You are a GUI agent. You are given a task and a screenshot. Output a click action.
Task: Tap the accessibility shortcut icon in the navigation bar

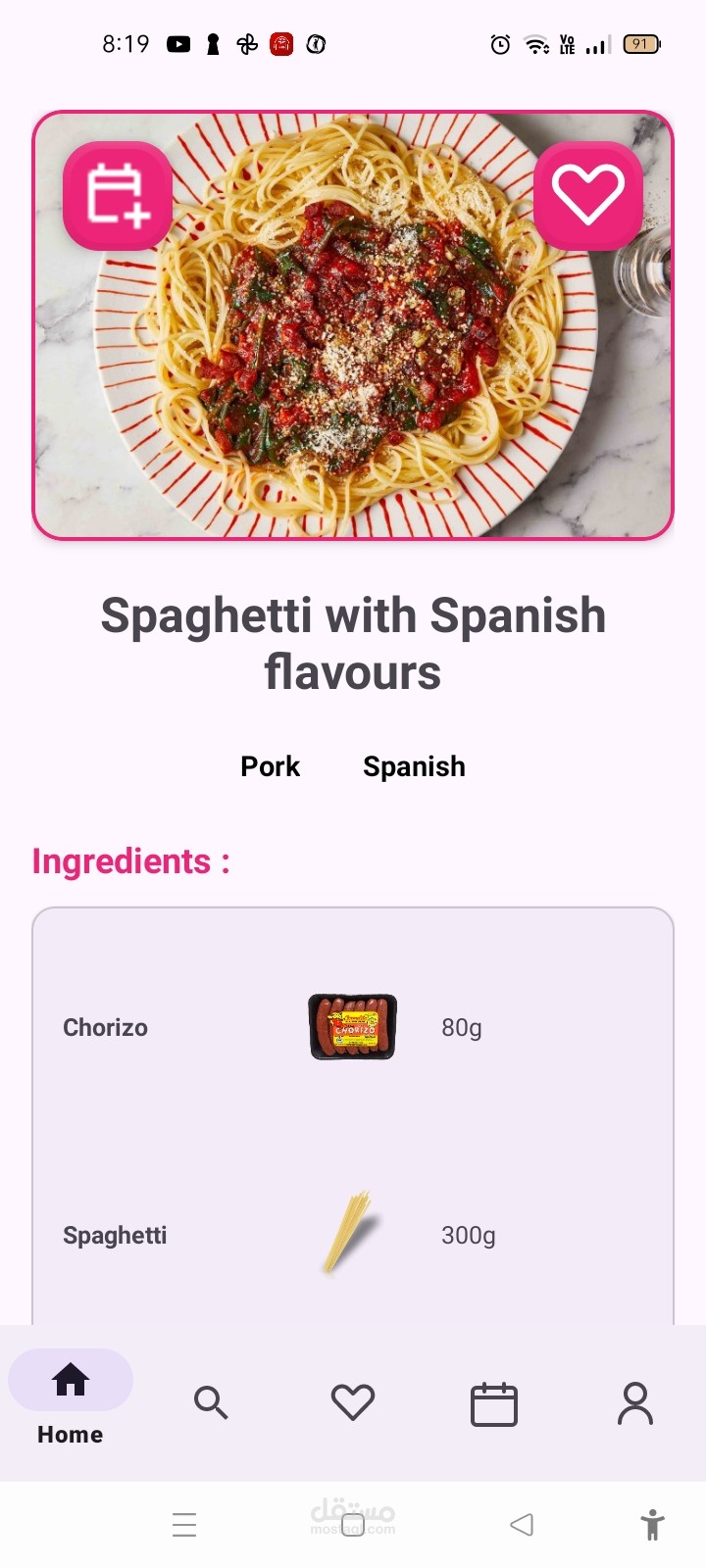652,1524
